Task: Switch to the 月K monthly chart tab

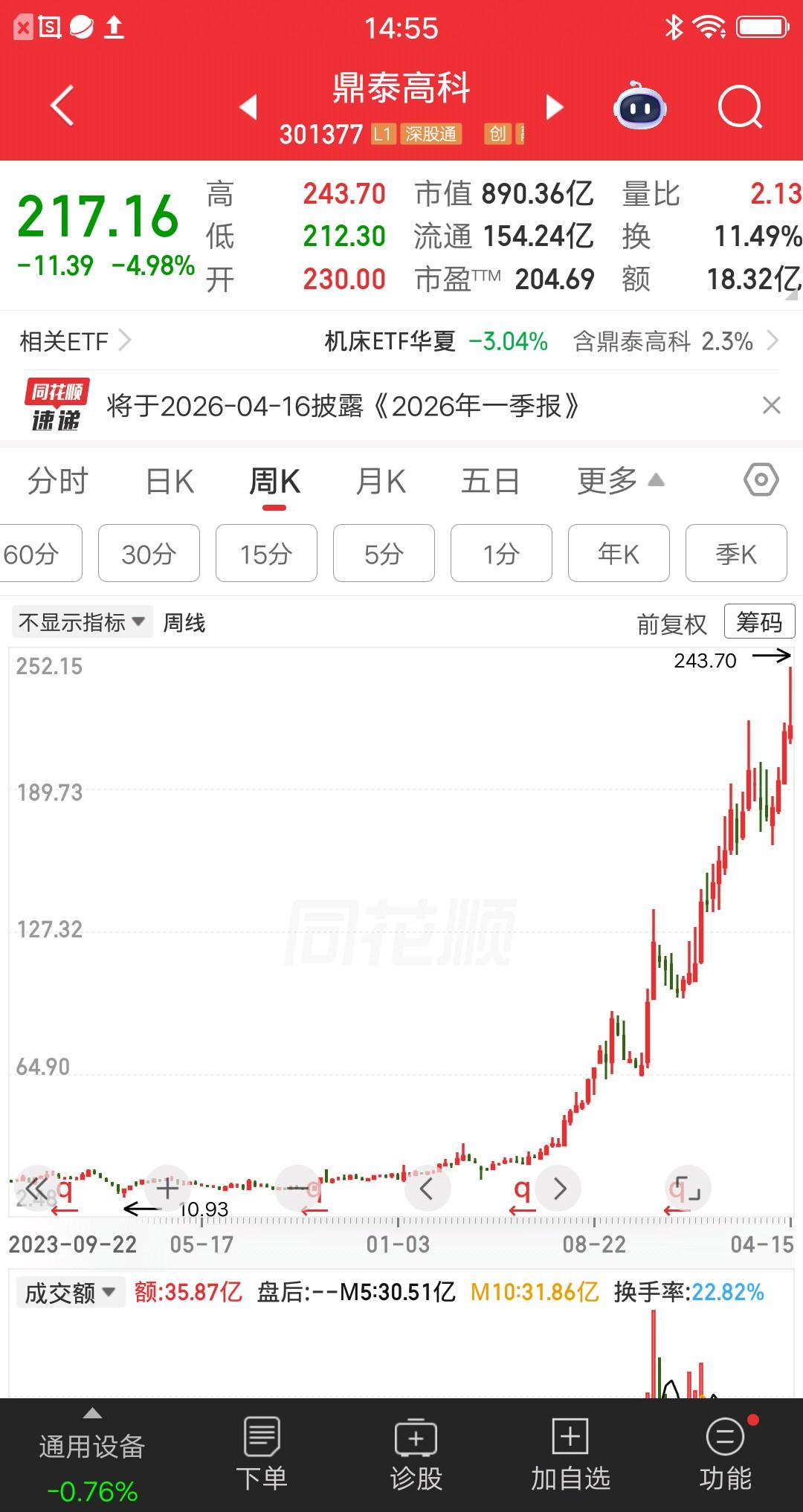Action: (x=380, y=480)
